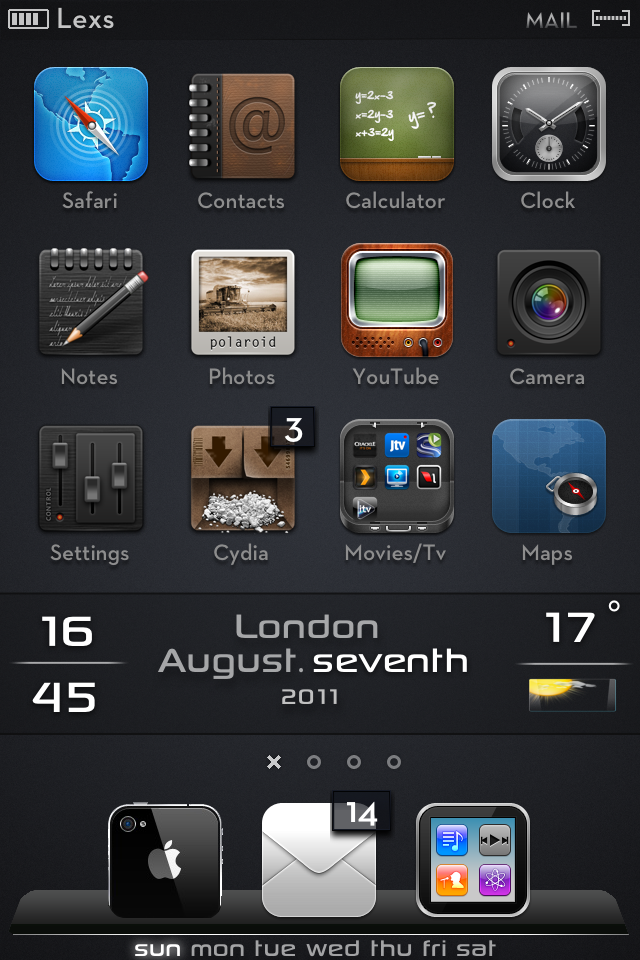Launch the YouTube app
This screenshot has height=960, width=640.
(396, 302)
